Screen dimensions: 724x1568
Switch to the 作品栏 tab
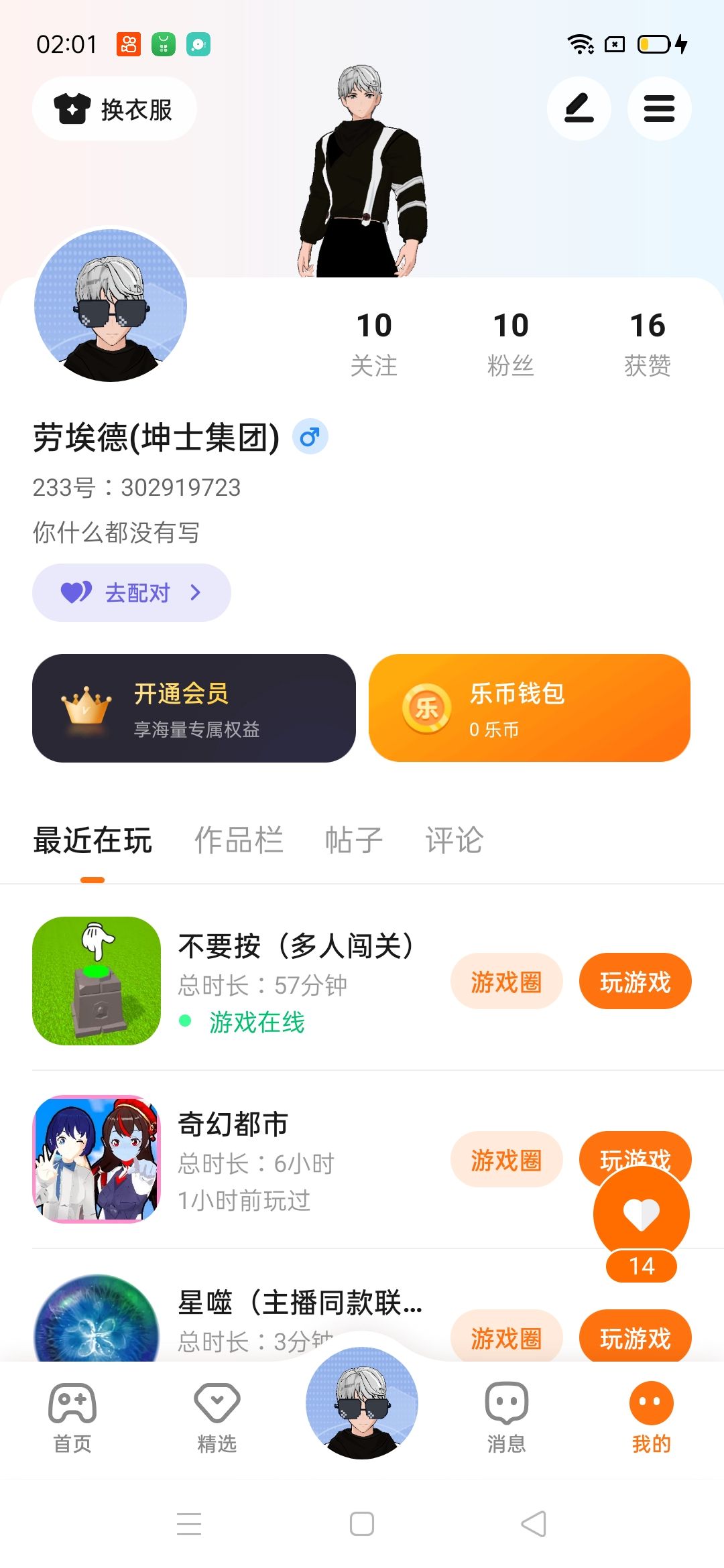tap(239, 840)
